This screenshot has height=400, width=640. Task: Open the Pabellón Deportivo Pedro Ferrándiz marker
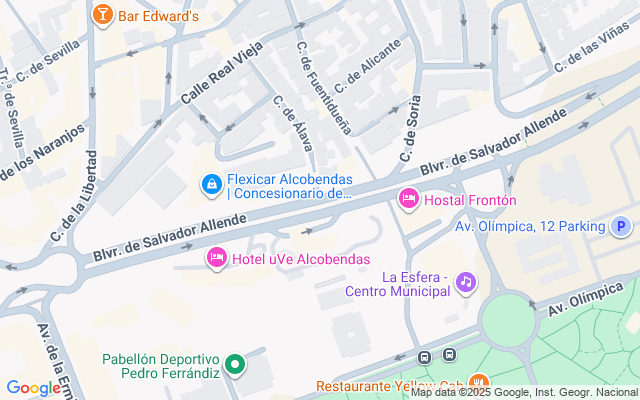click(235, 365)
